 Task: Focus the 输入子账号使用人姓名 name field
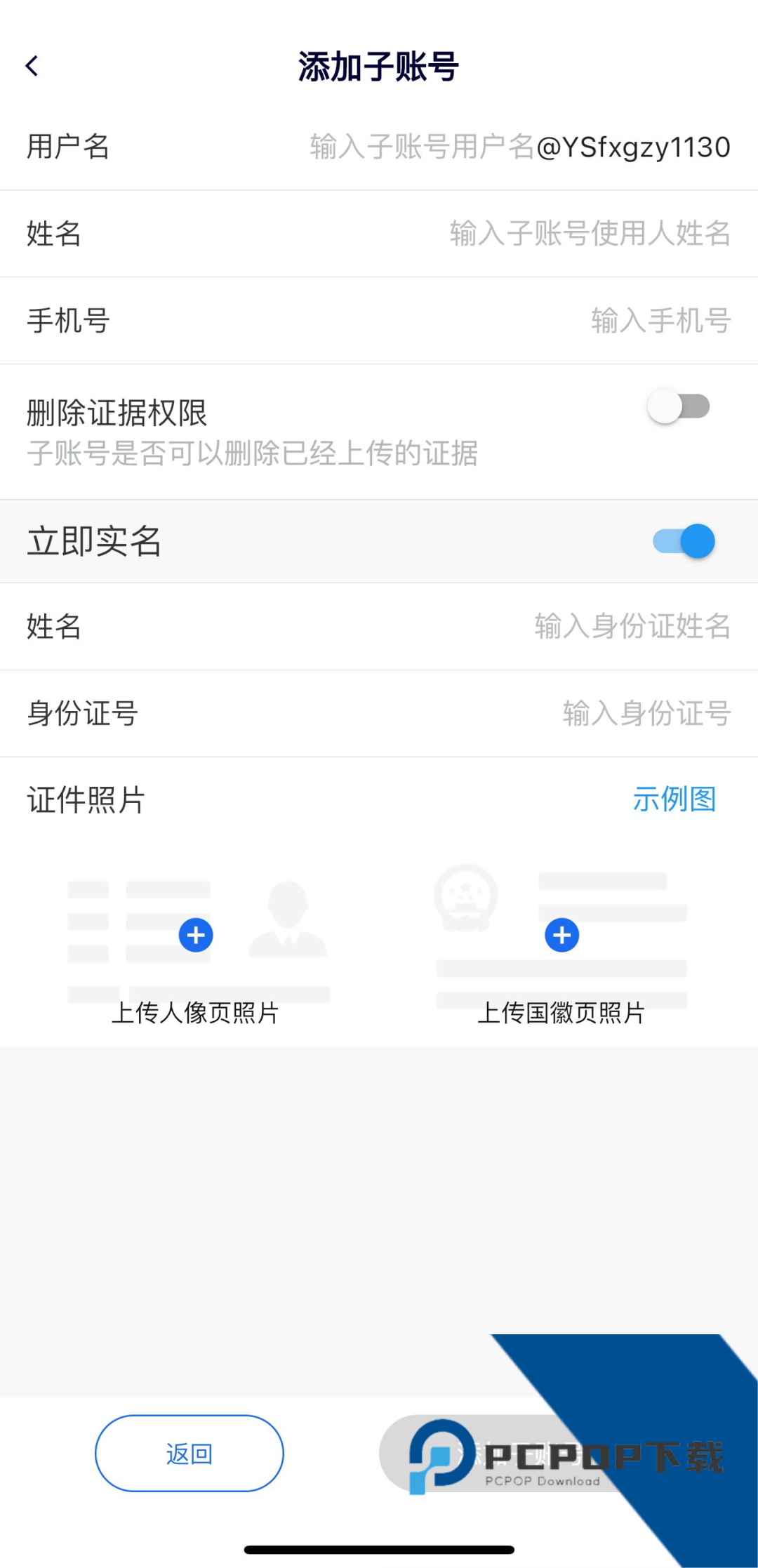590,234
